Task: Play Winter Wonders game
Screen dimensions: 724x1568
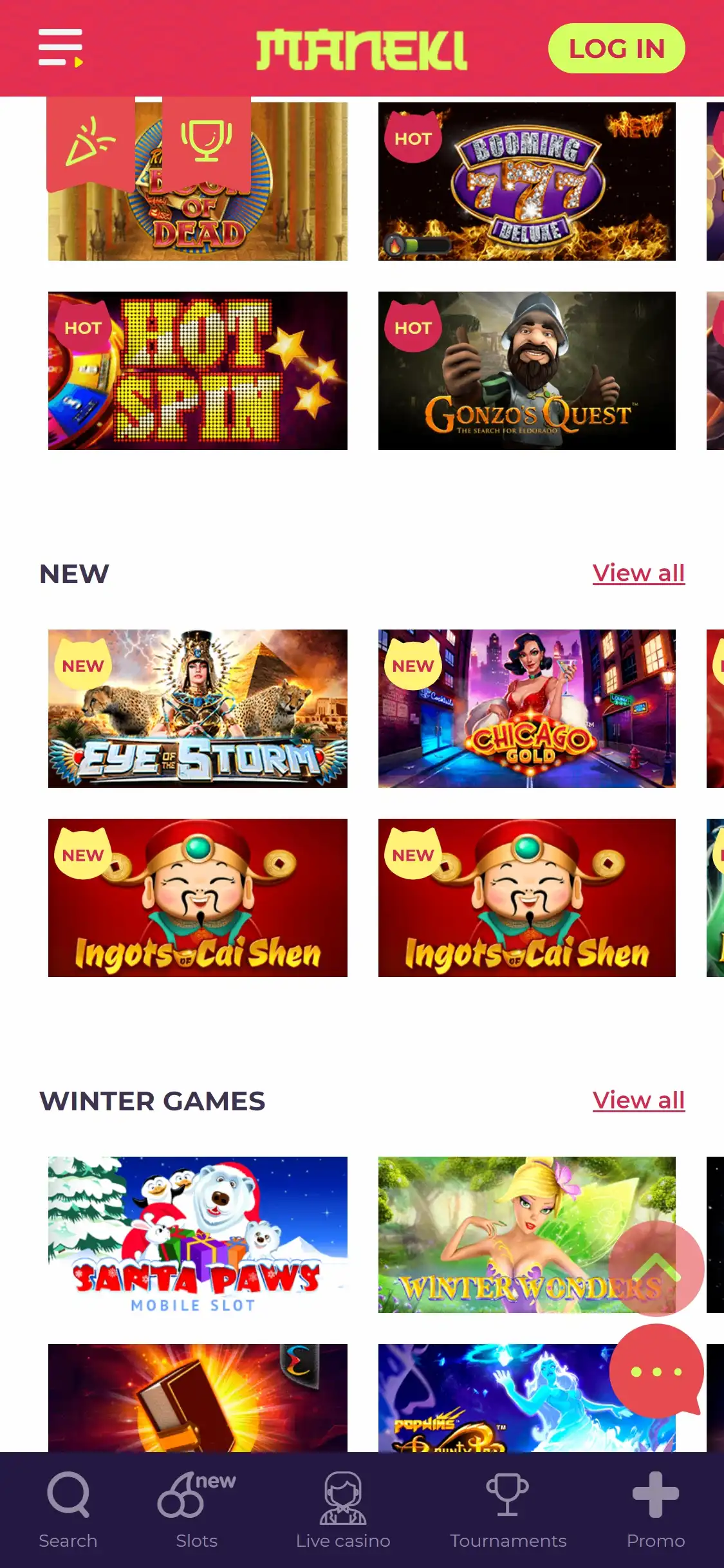Action: click(x=489, y=1235)
